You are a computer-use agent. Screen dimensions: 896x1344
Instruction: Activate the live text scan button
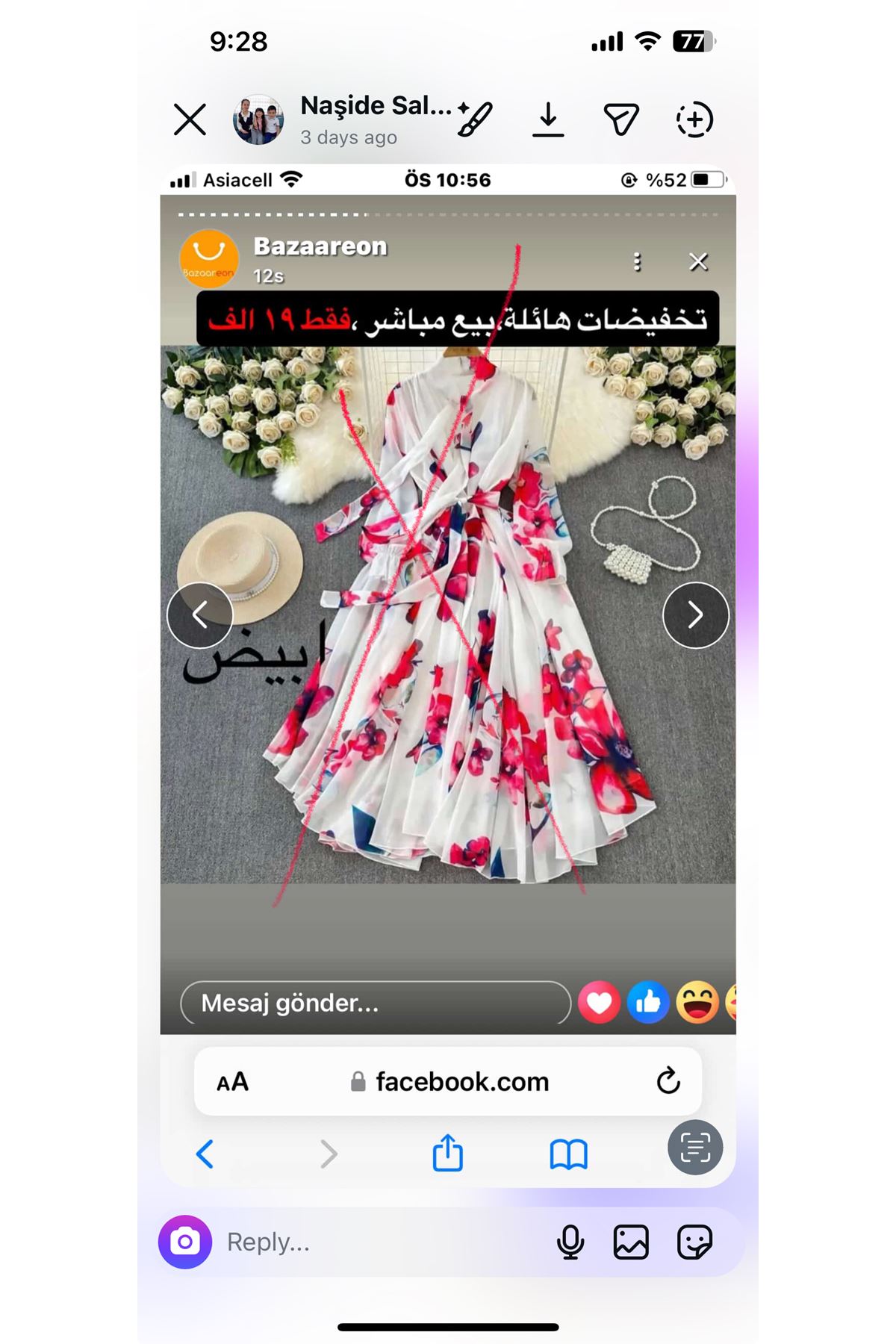click(695, 1147)
